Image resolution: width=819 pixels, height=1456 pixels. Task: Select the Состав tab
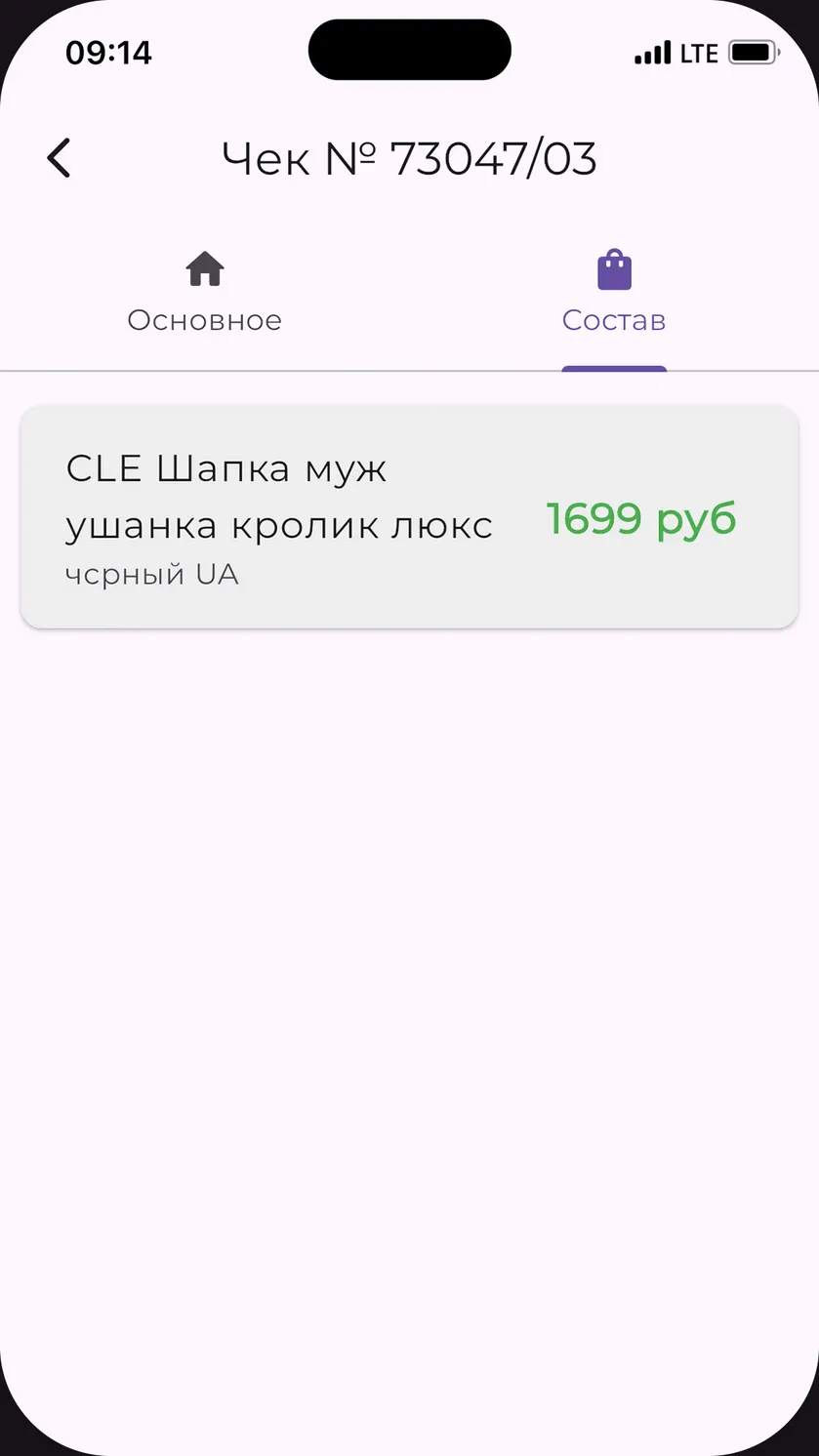pyautogui.click(x=614, y=293)
